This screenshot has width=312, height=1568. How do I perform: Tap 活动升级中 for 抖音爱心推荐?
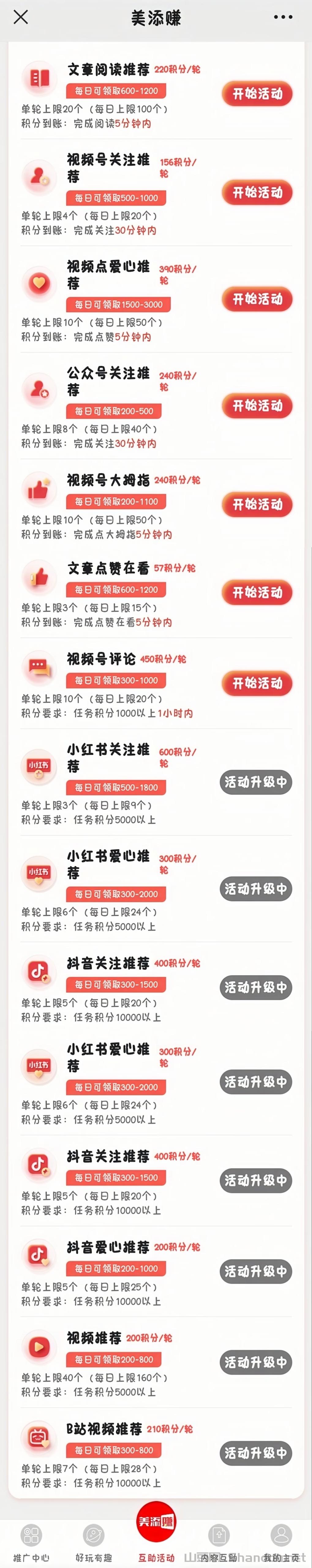pyautogui.click(x=255, y=1271)
